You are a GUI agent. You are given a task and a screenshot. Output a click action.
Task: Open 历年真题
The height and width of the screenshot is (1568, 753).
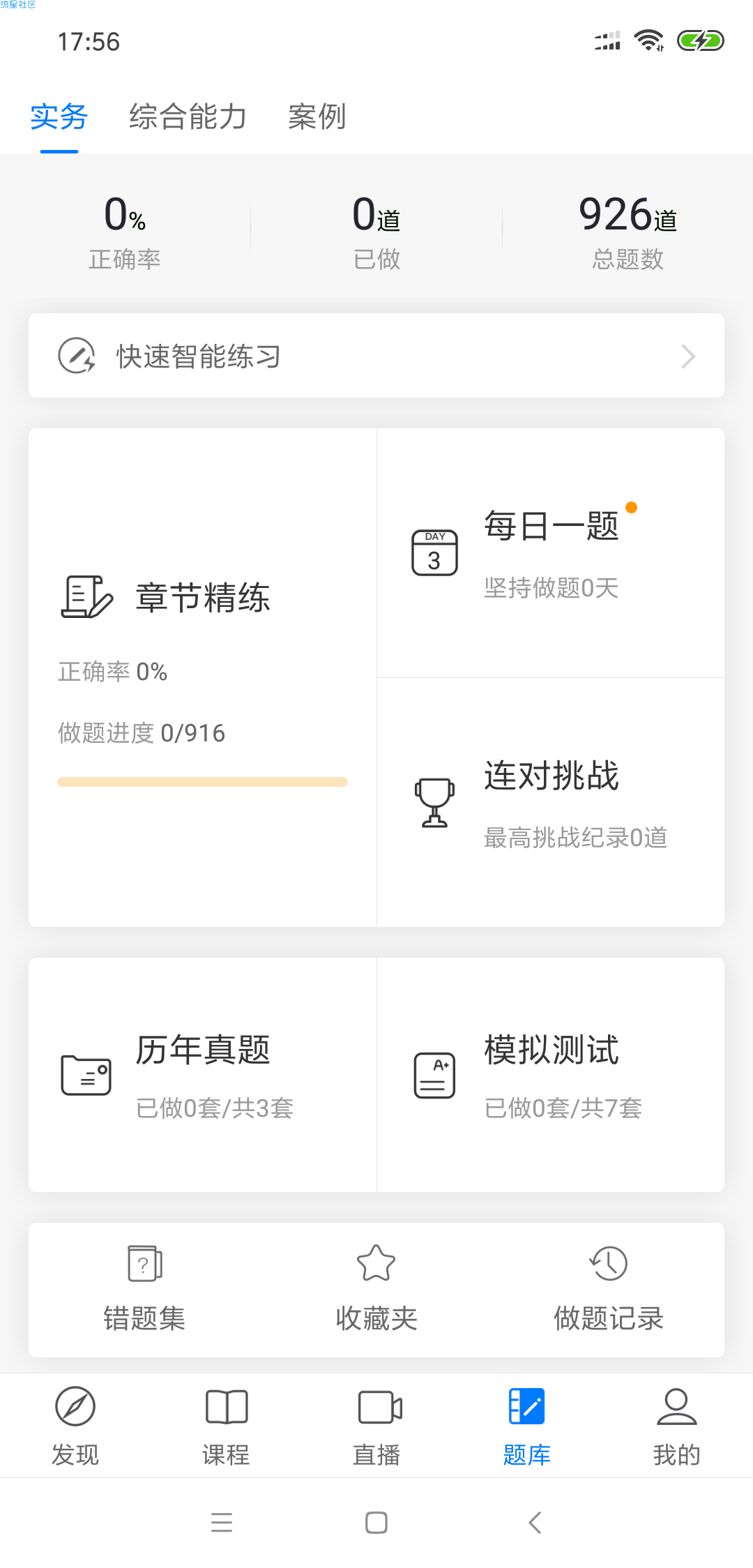click(x=202, y=1075)
